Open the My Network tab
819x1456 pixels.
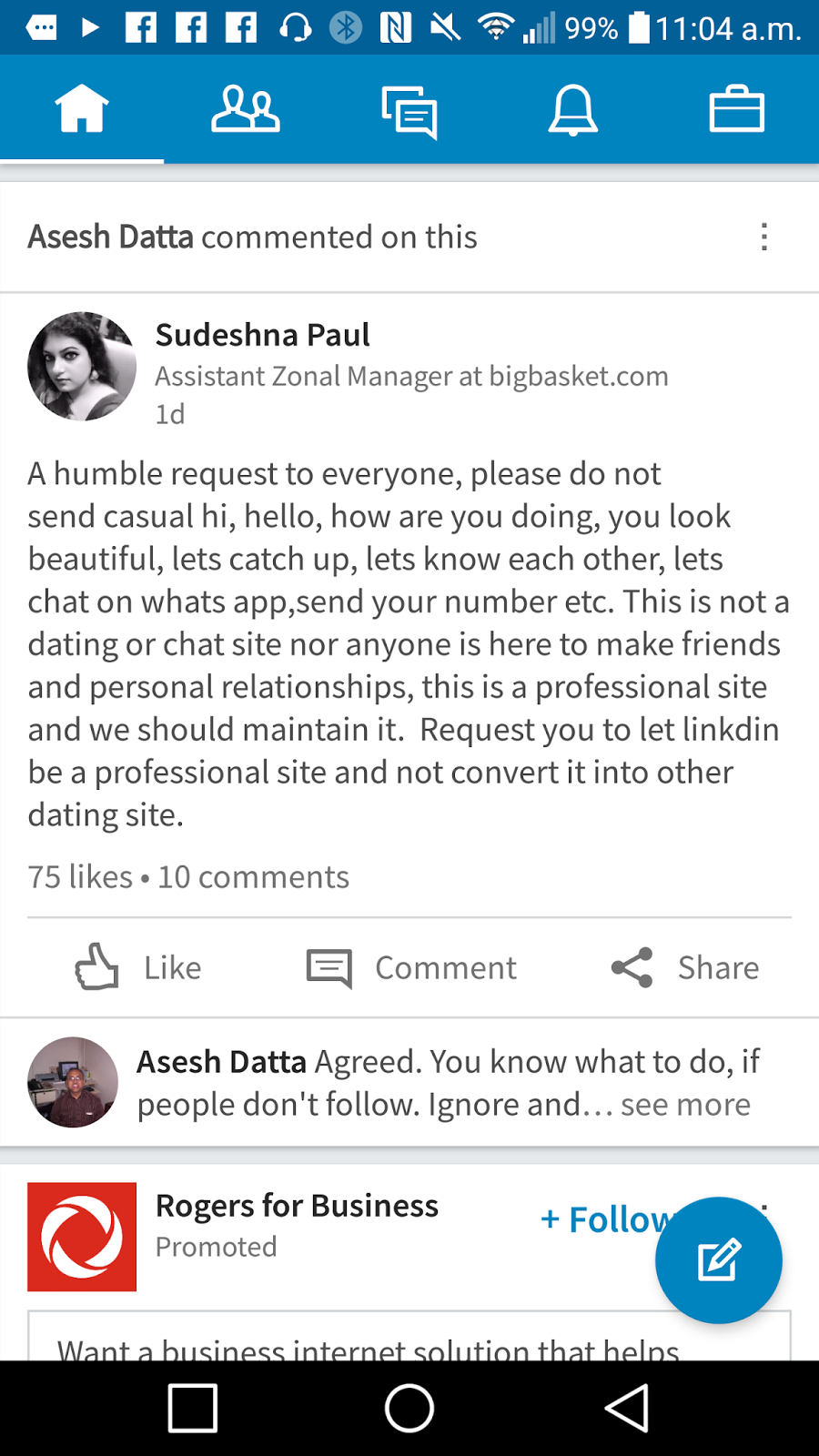coord(246,109)
